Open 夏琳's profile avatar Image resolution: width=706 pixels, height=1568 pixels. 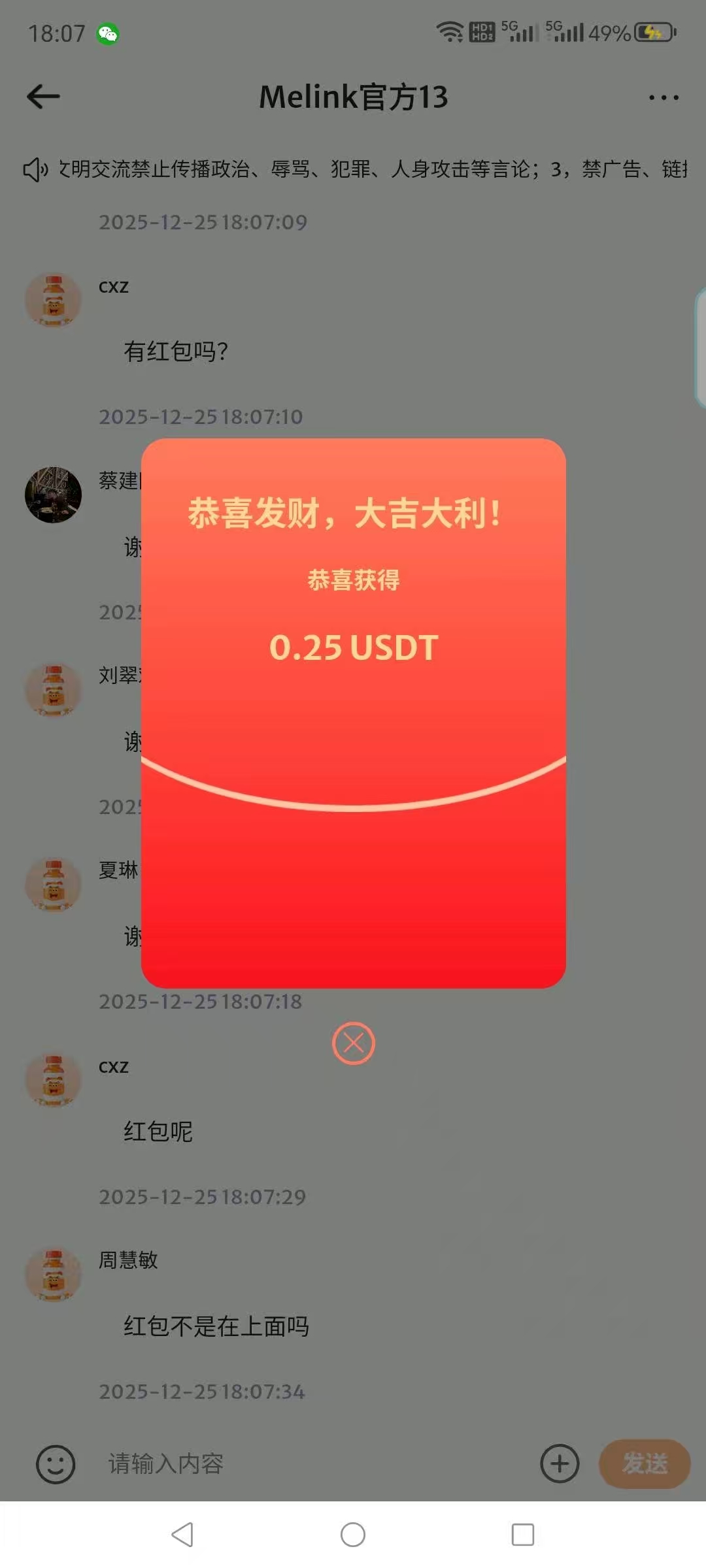(53, 885)
